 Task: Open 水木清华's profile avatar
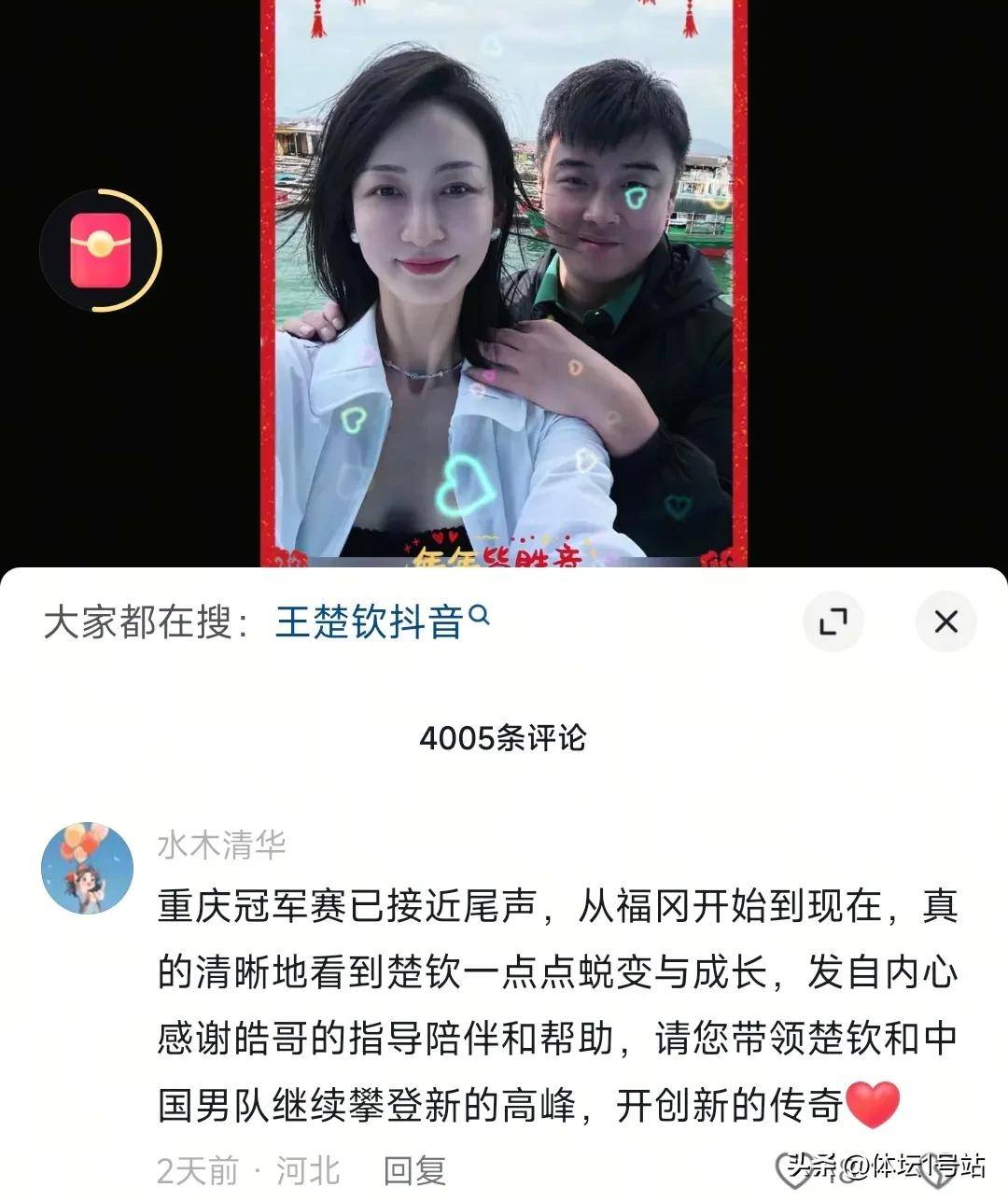(x=88, y=868)
